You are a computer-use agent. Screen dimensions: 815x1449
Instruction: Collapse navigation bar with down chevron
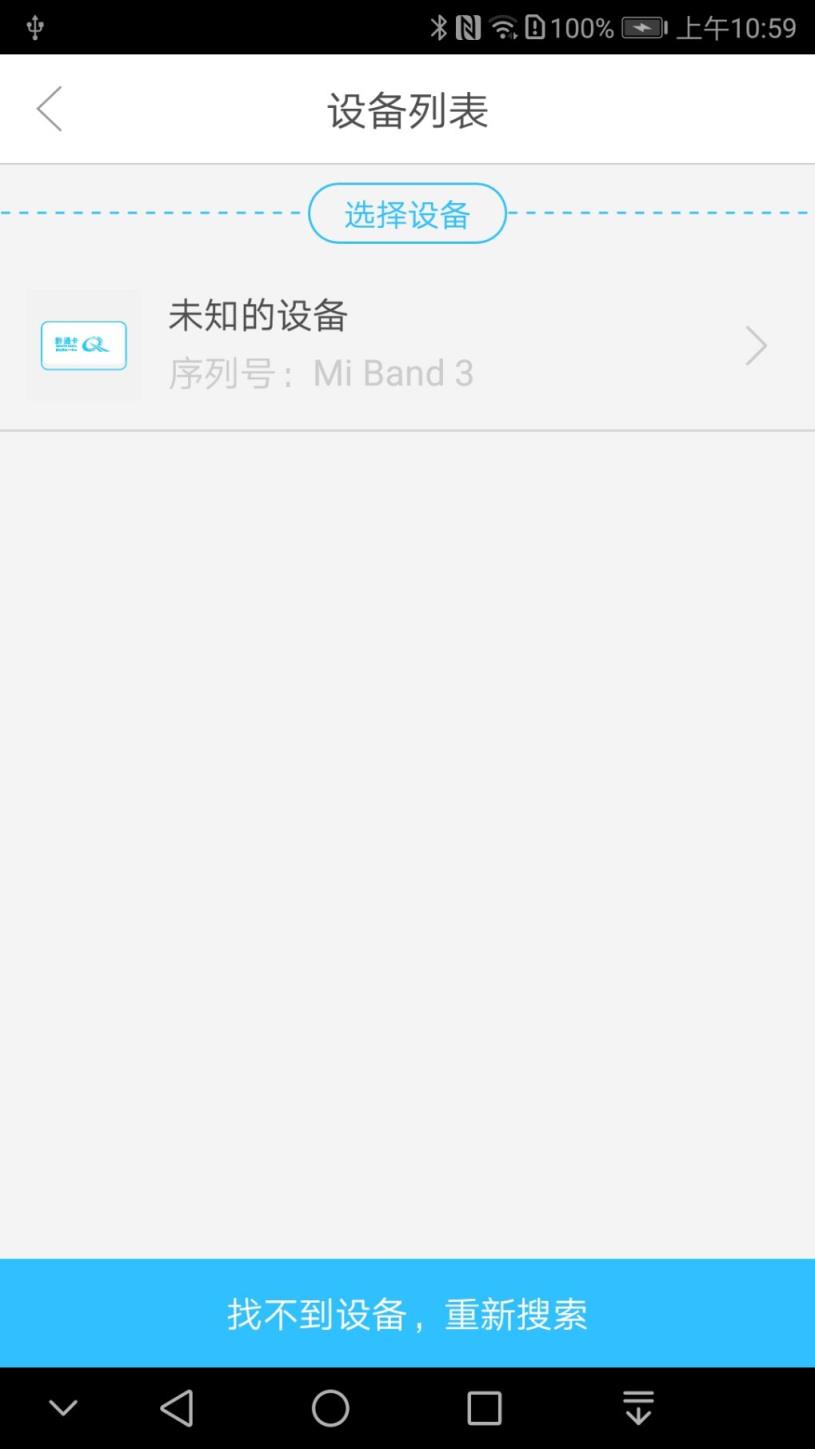pyautogui.click(x=63, y=1407)
